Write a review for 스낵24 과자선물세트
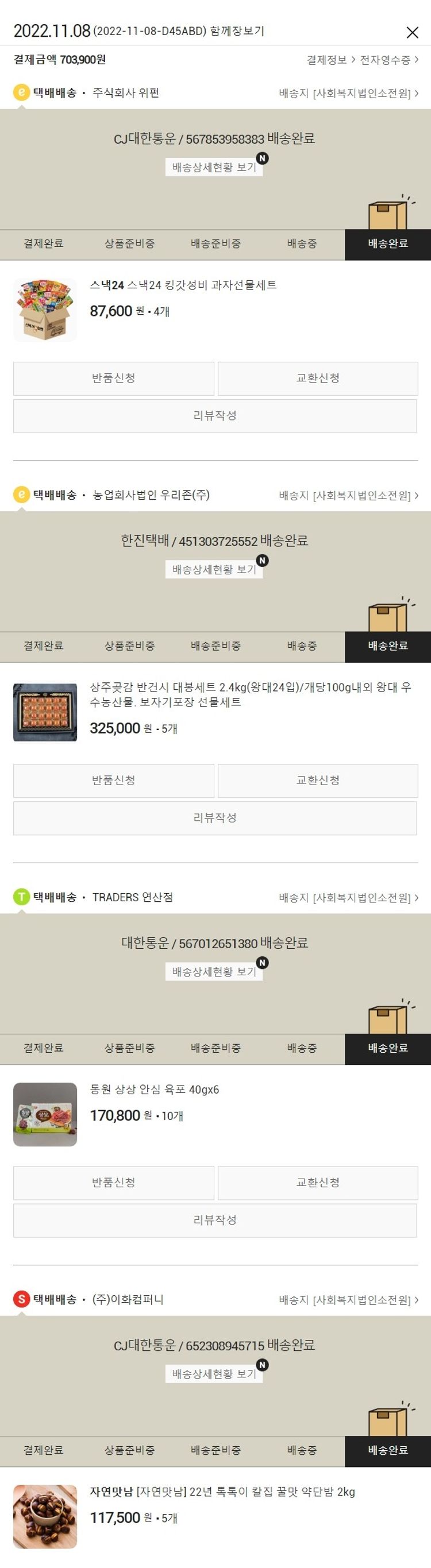 [215, 416]
